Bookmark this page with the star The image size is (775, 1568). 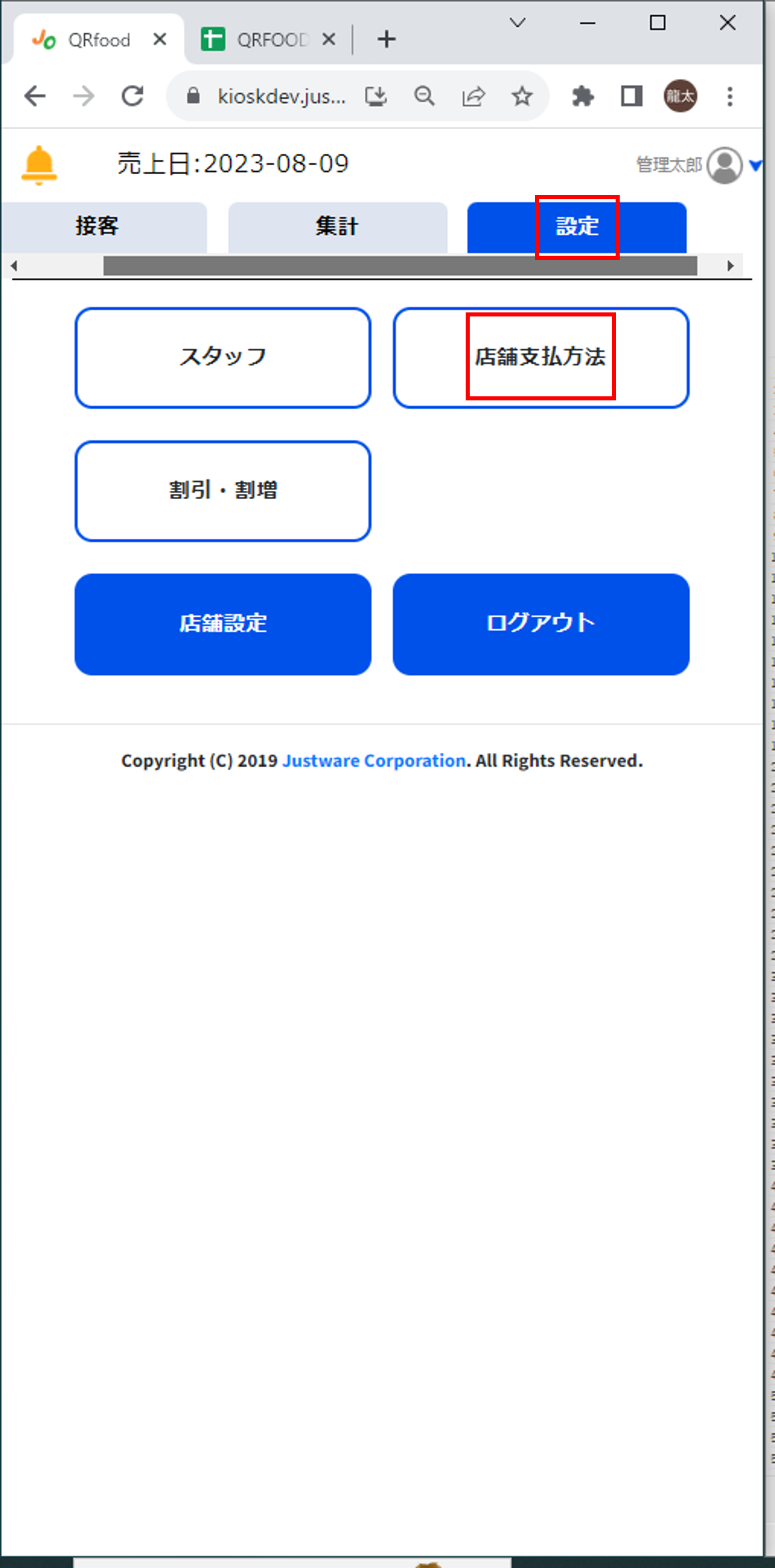[x=522, y=96]
